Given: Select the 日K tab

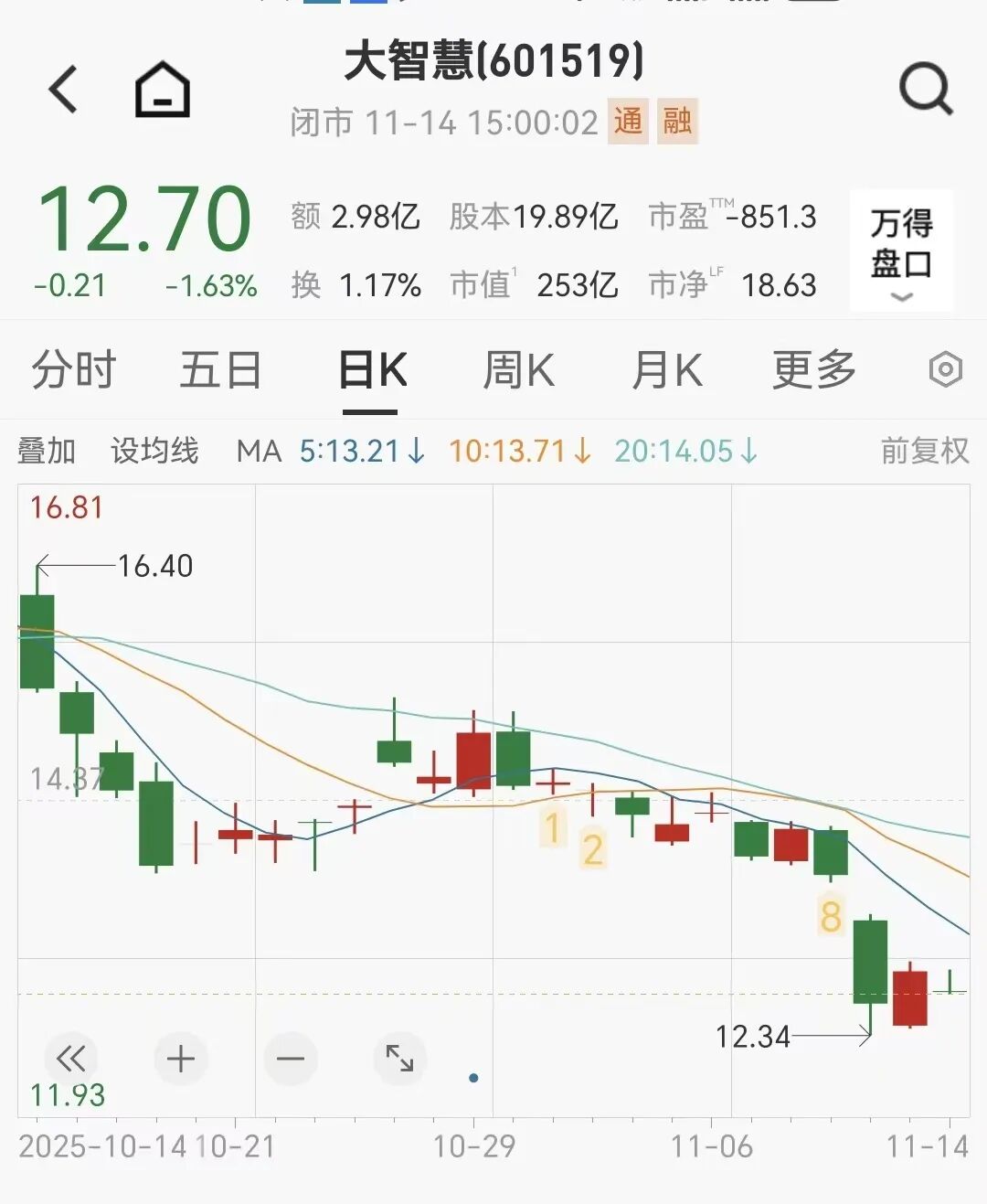Looking at the screenshot, I should click(373, 370).
